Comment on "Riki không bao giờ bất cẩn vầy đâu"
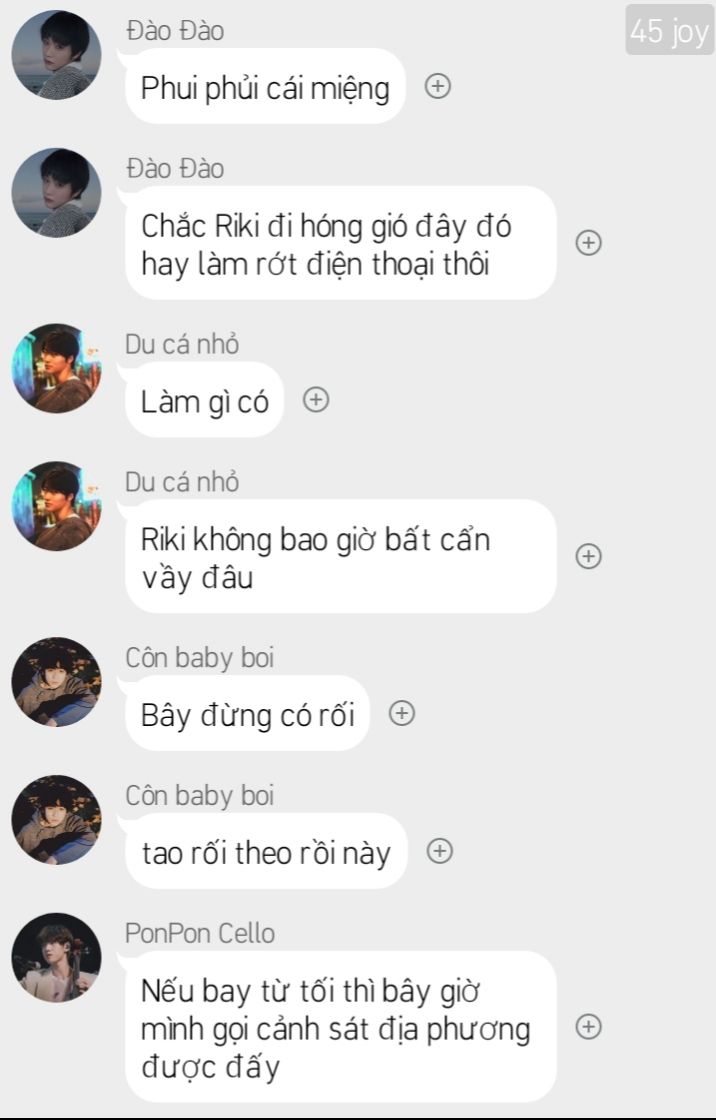 (590, 557)
